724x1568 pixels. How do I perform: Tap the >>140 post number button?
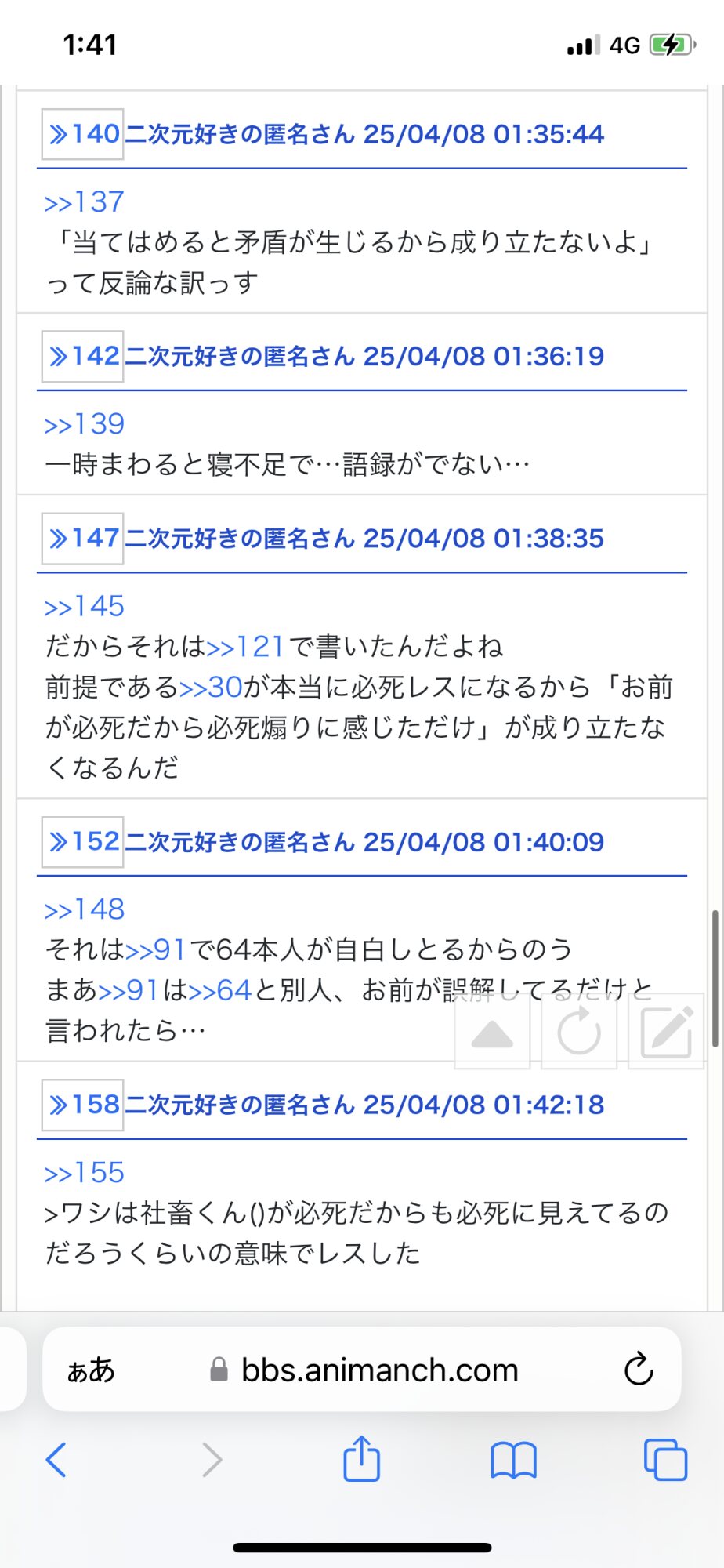[x=83, y=134]
